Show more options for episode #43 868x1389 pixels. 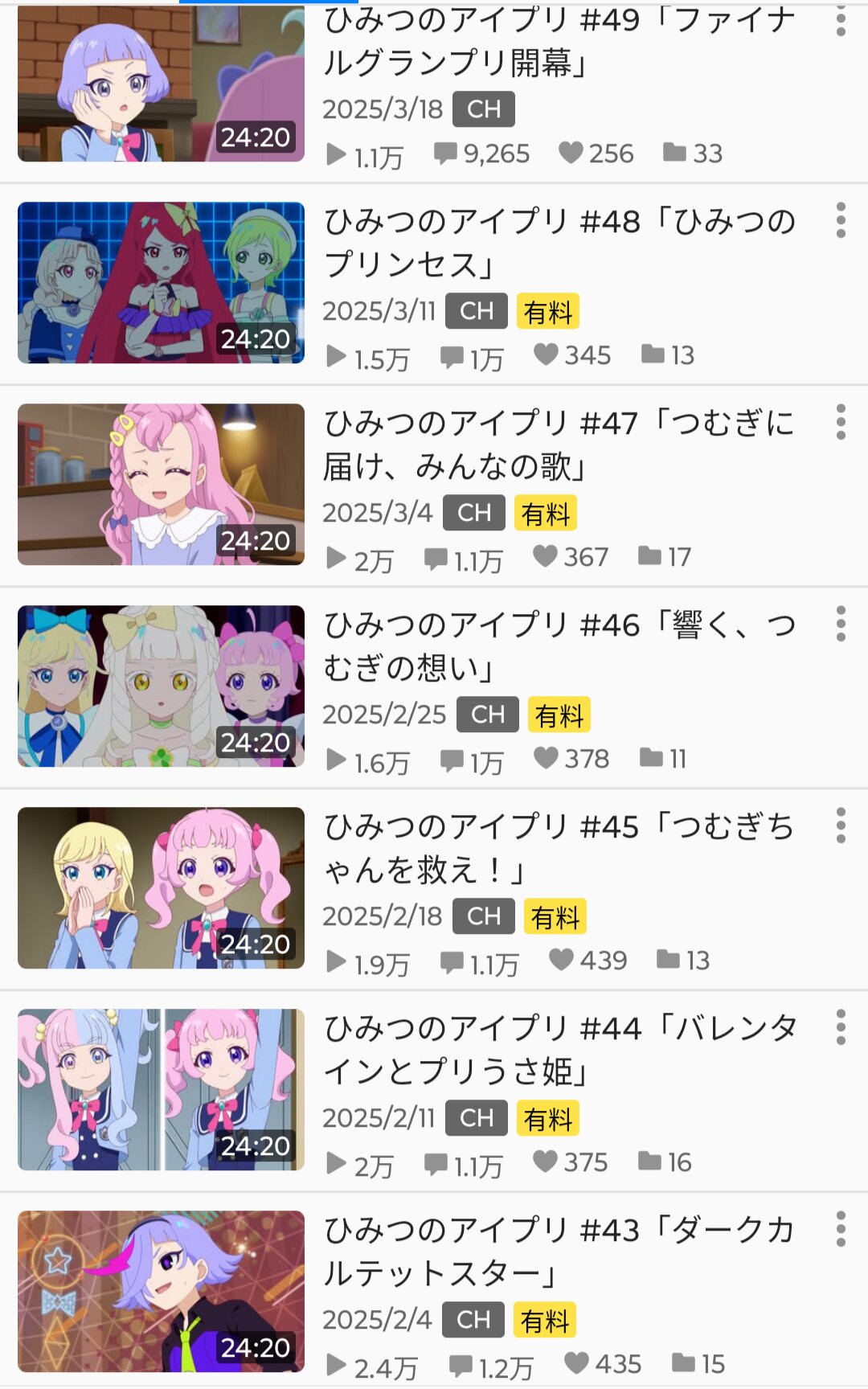pyautogui.click(x=841, y=1229)
